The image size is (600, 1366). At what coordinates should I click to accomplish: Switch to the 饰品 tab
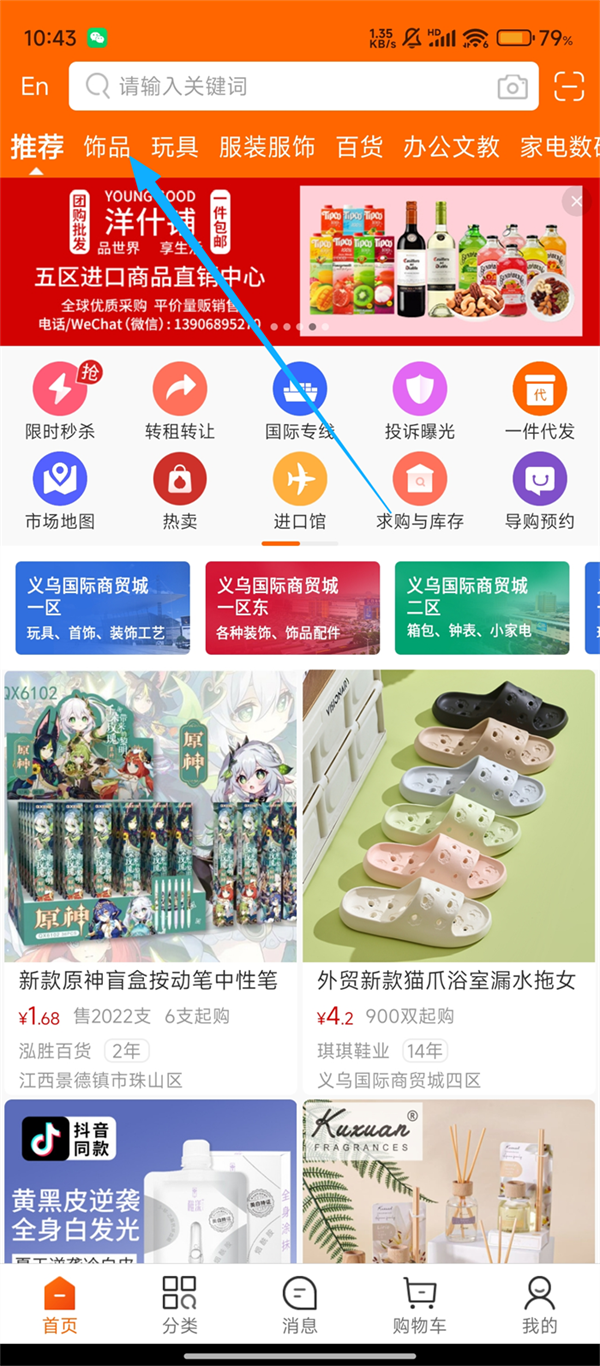pyautogui.click(x=107, y=147)
